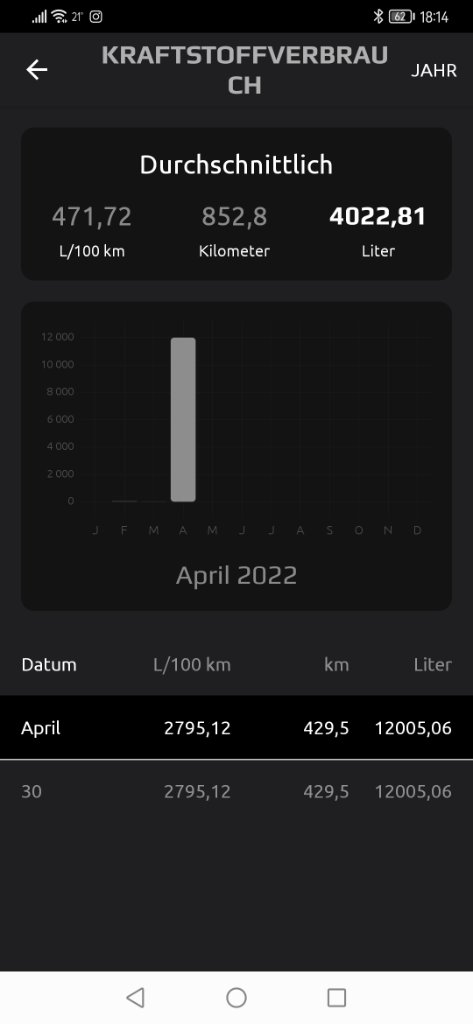The height and width of the screenshot is (1024, 473).
Task: Select the April bar in the chart
Action: (x=183, y=419)
